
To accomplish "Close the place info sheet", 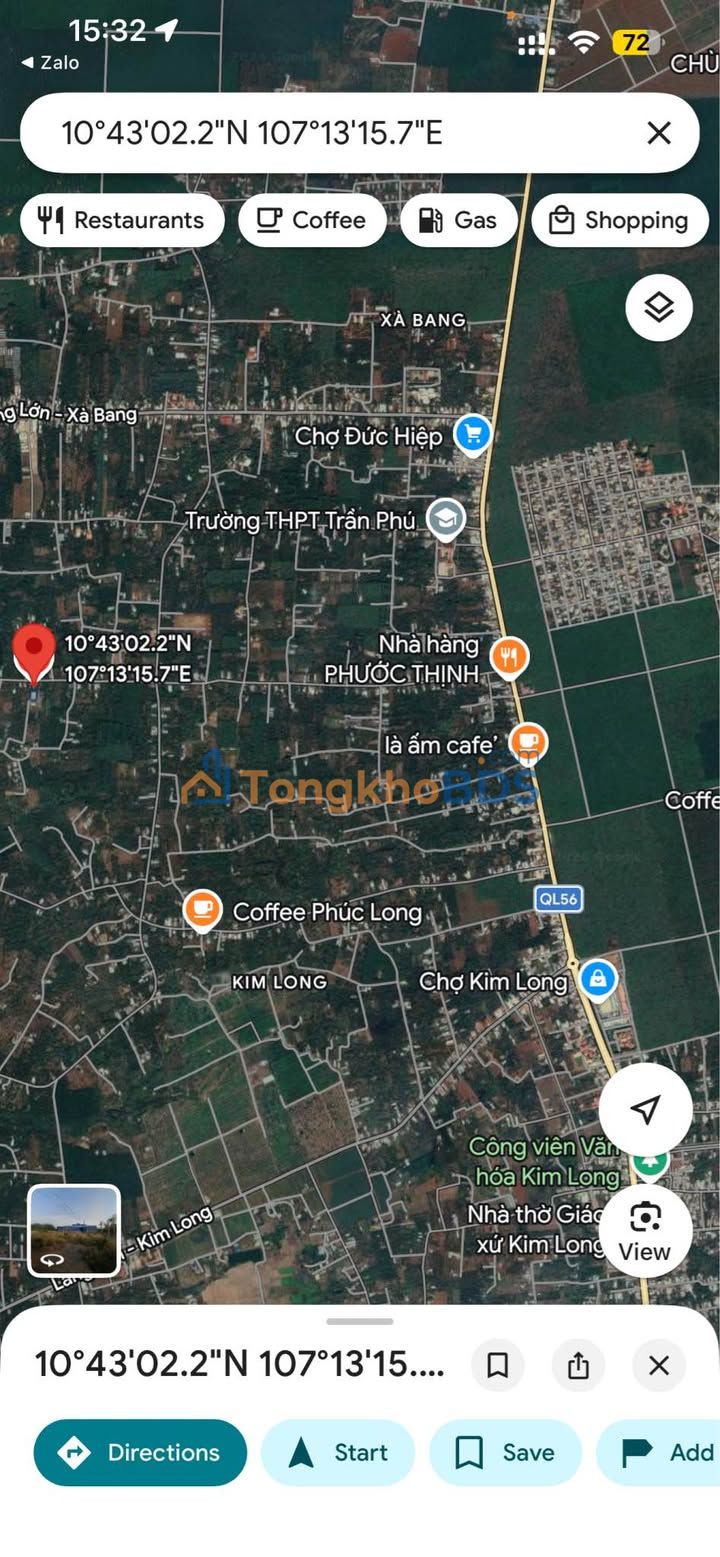I will click(659, 1365).
